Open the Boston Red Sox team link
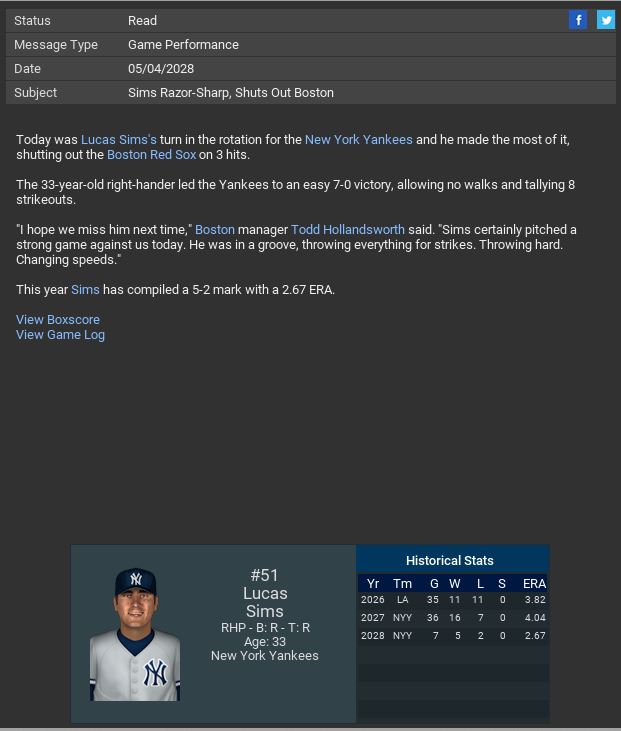 pos(151,155)
